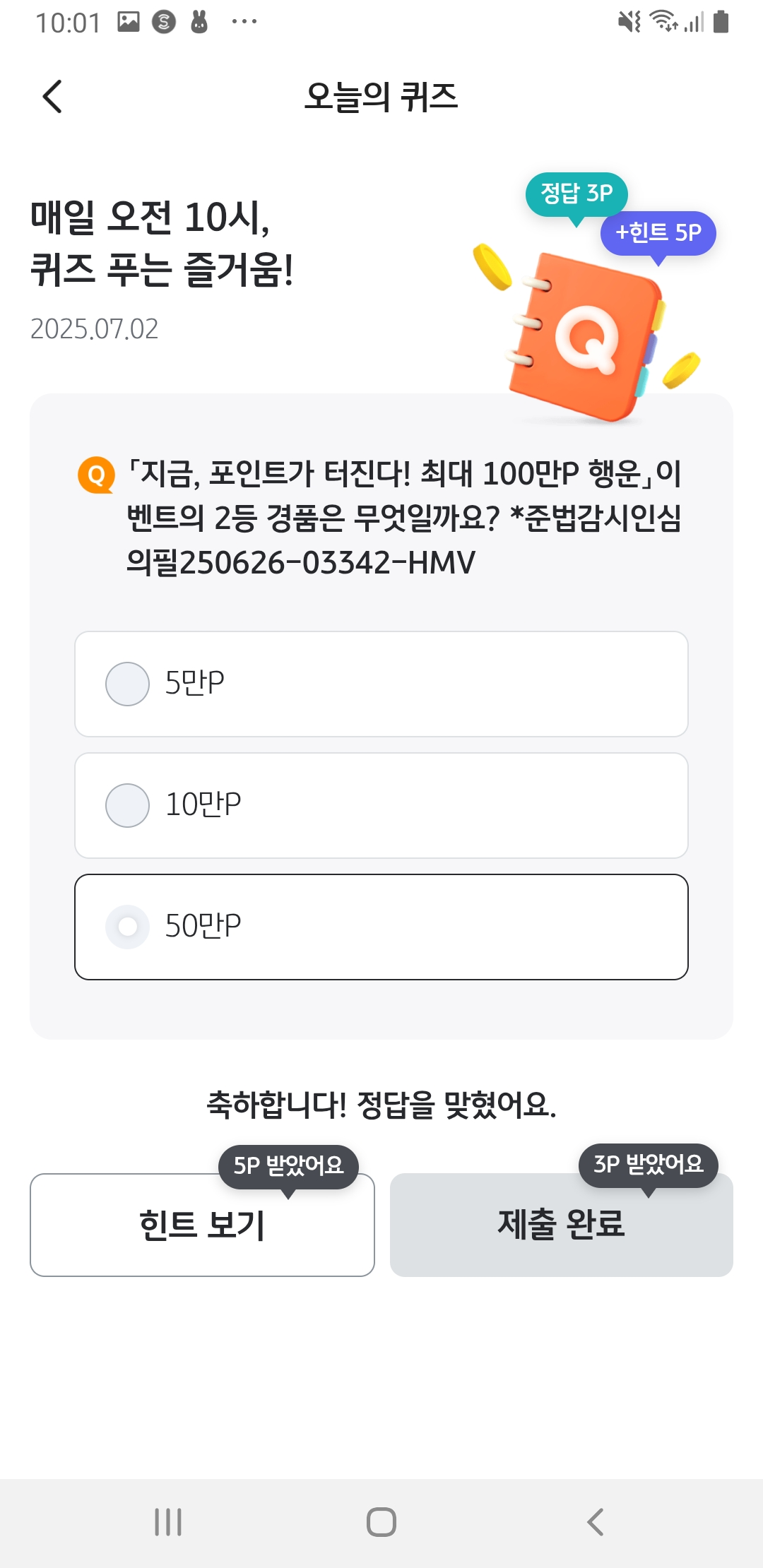Screen dimensions: 763x1568
Task: Open the 힌트 보기 button
Action: click(x=202, y=1225)
